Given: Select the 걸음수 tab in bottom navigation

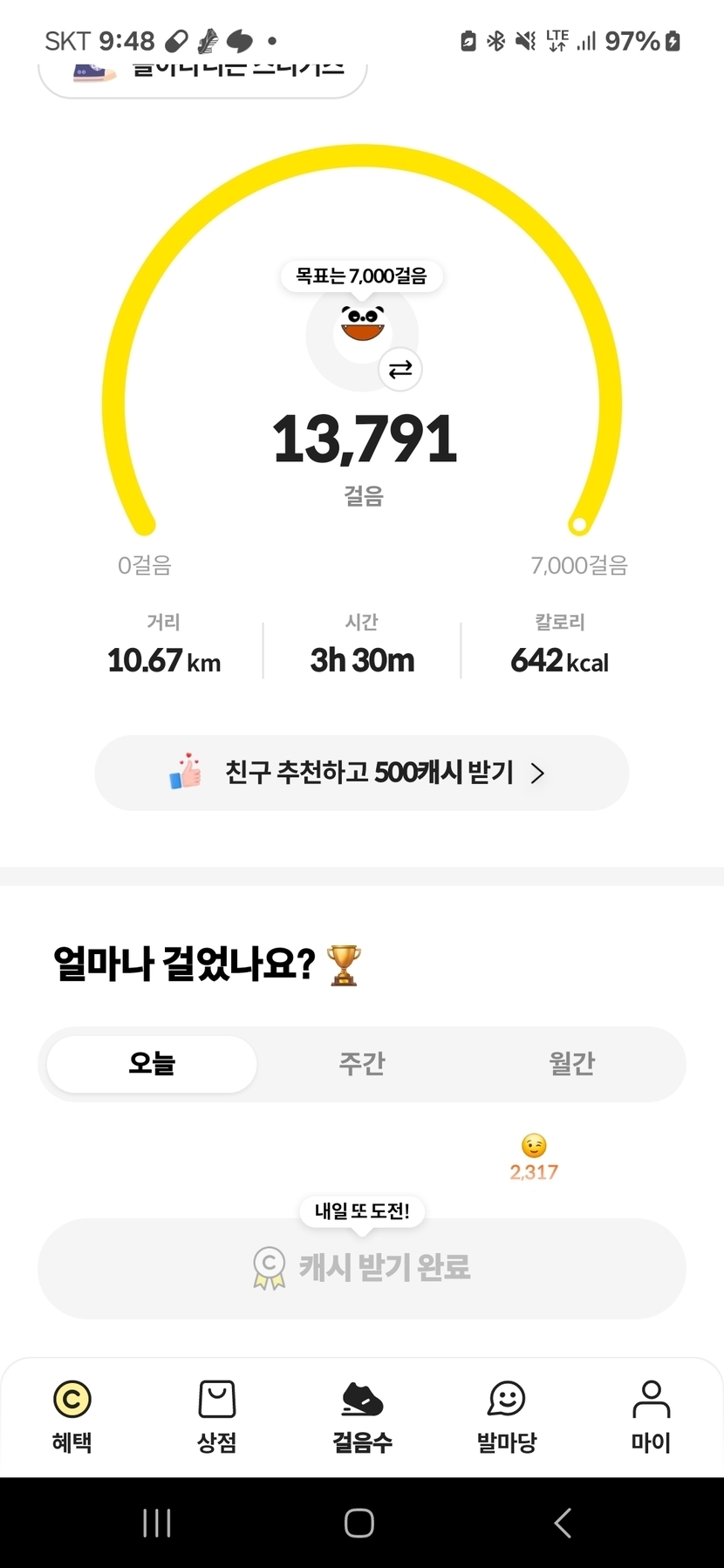Looking at the screenshot, I should tap(362, 1415).
